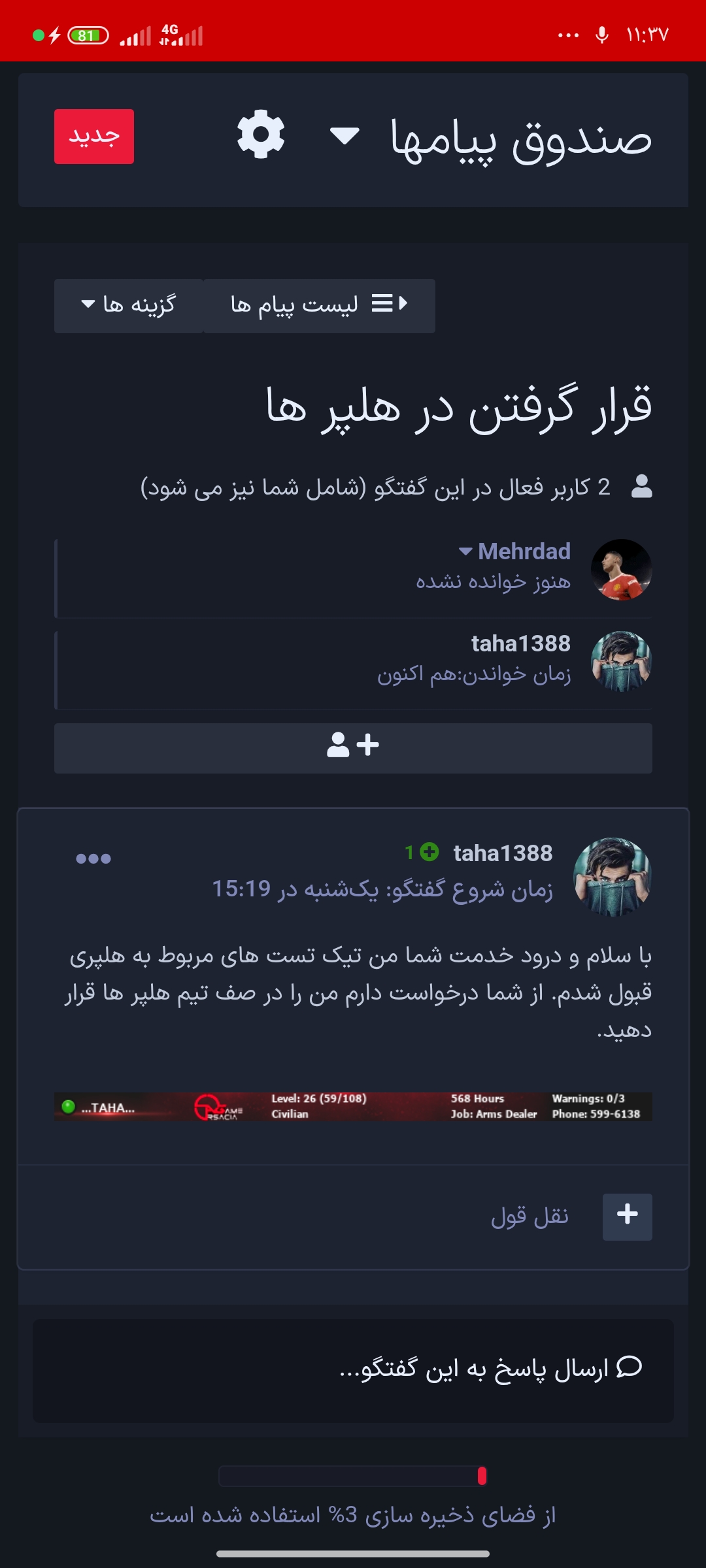
Task: Open the لیست پیام ها button
Action: [319, 306]
